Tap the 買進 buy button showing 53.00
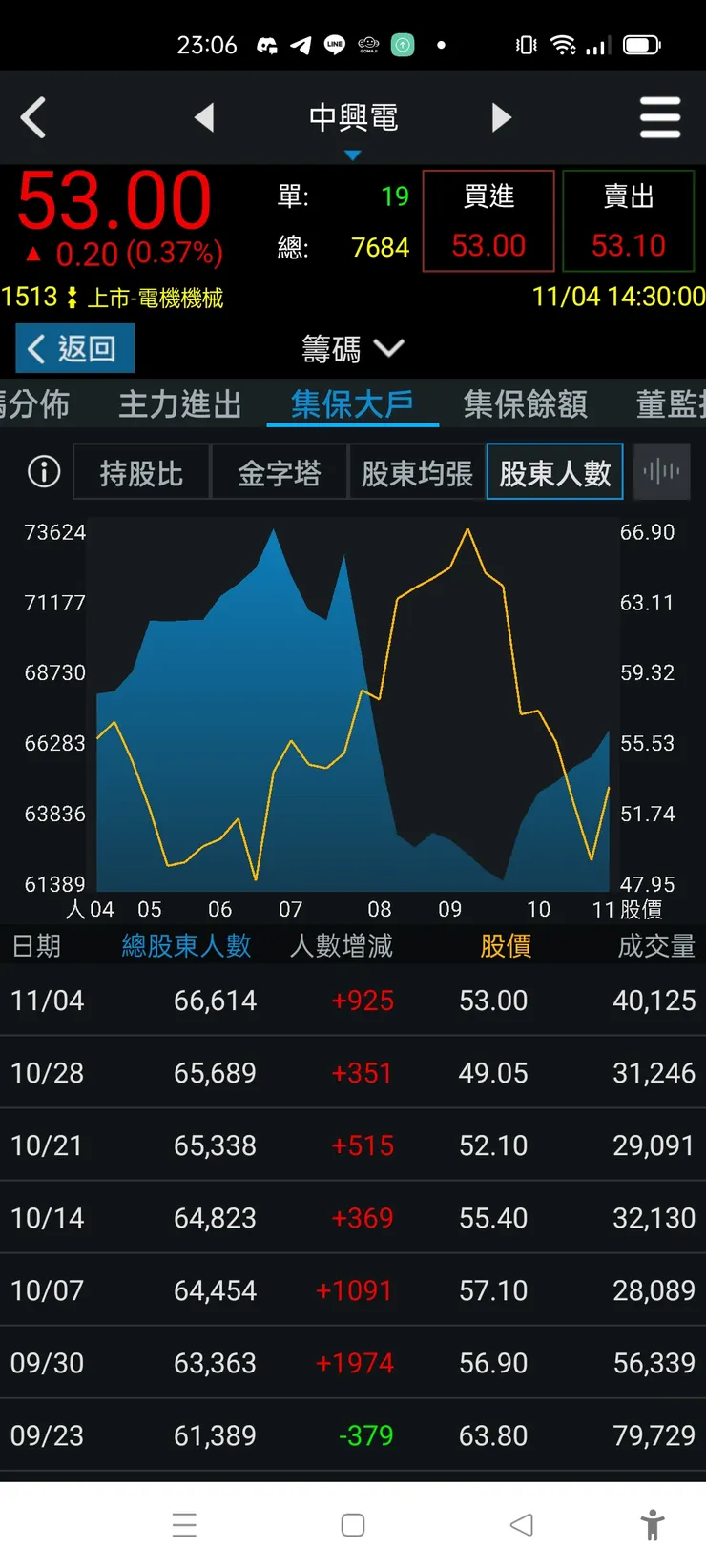This screenshot has width=706, height=1568. tap(488, 219)
